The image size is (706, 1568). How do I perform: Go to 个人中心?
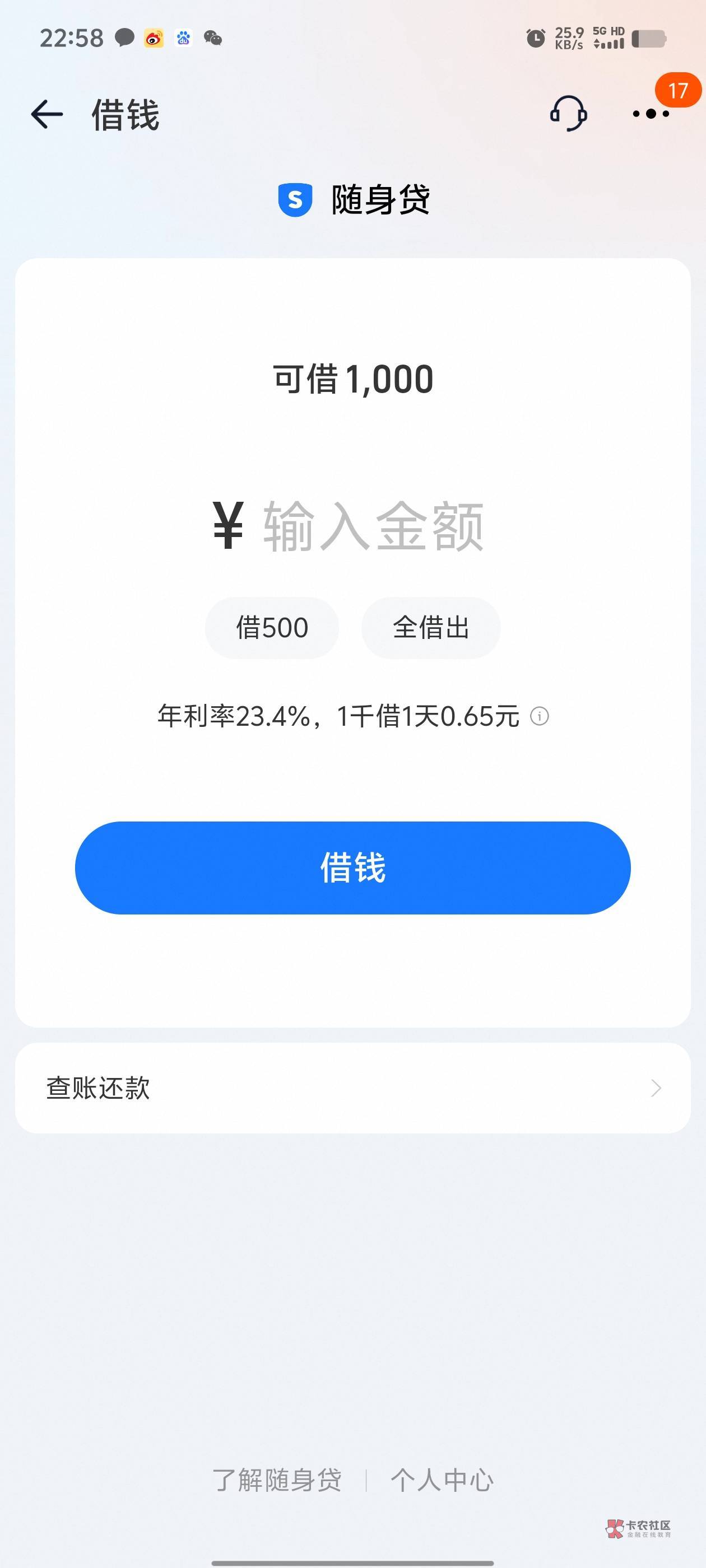442,1480
